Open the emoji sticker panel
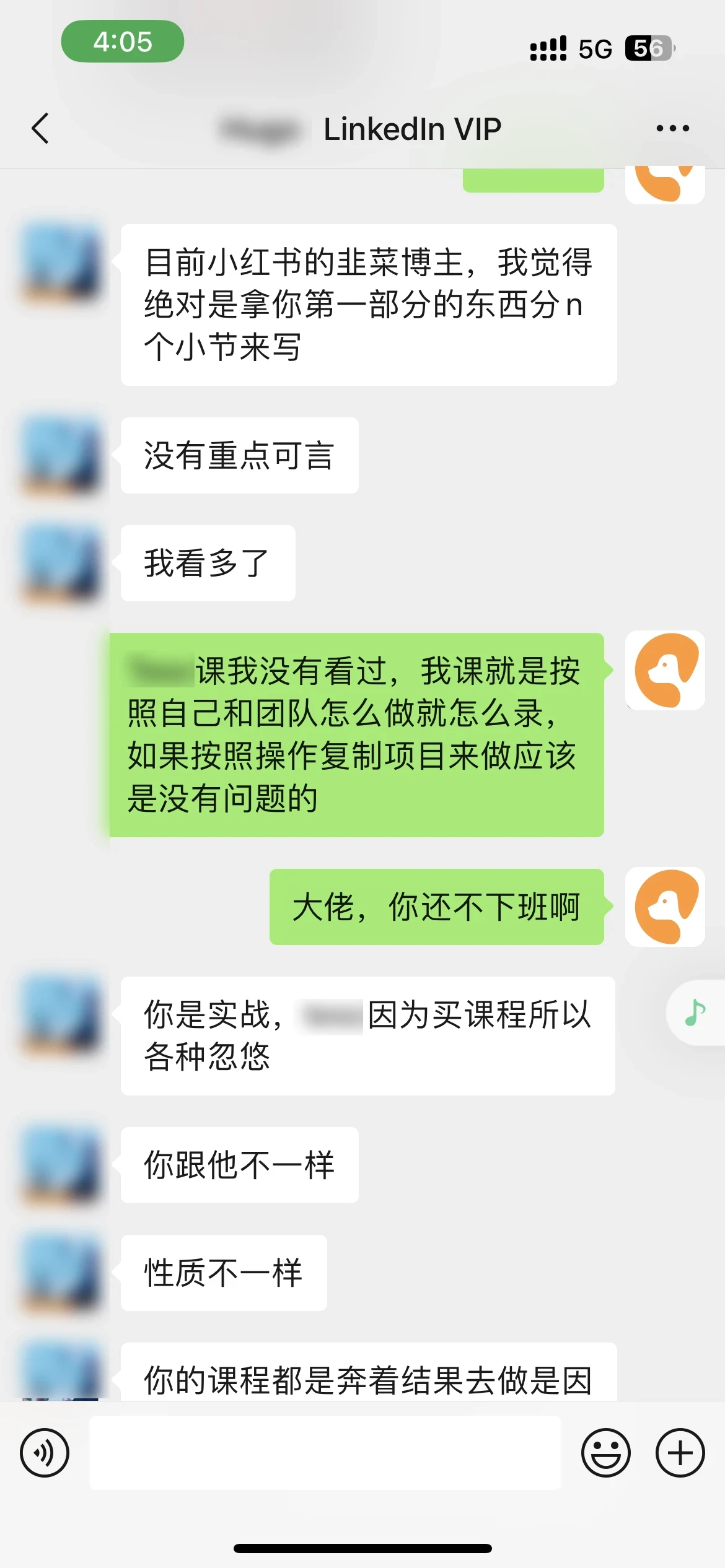 pyautogui.click(x=605, y=1452)
